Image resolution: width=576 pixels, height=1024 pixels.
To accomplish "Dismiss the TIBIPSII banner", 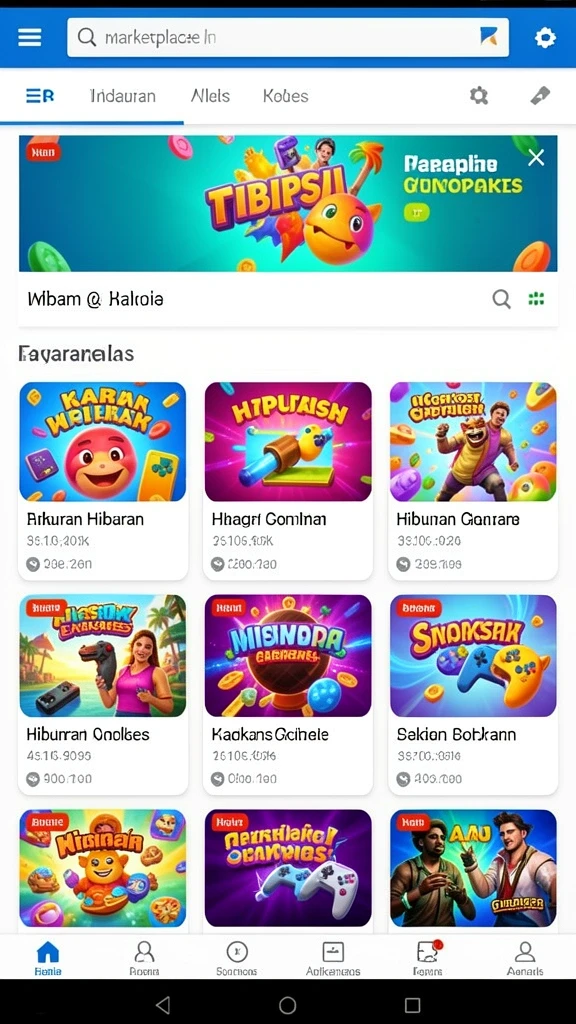I will click(536, 157).
